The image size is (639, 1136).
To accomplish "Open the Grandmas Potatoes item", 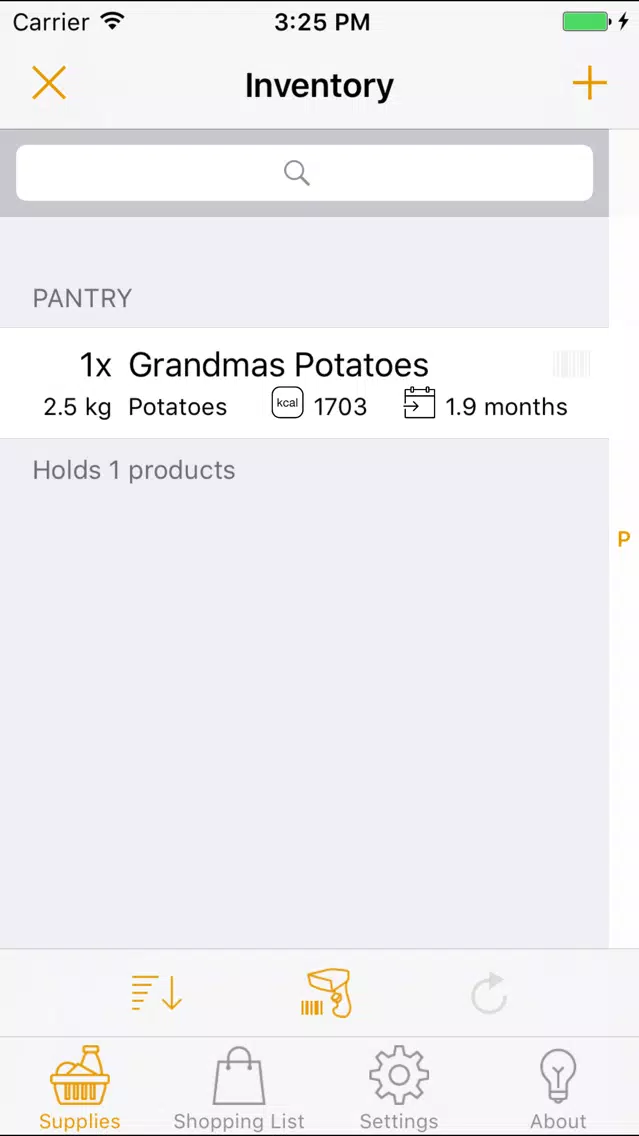I will point(304,383).
